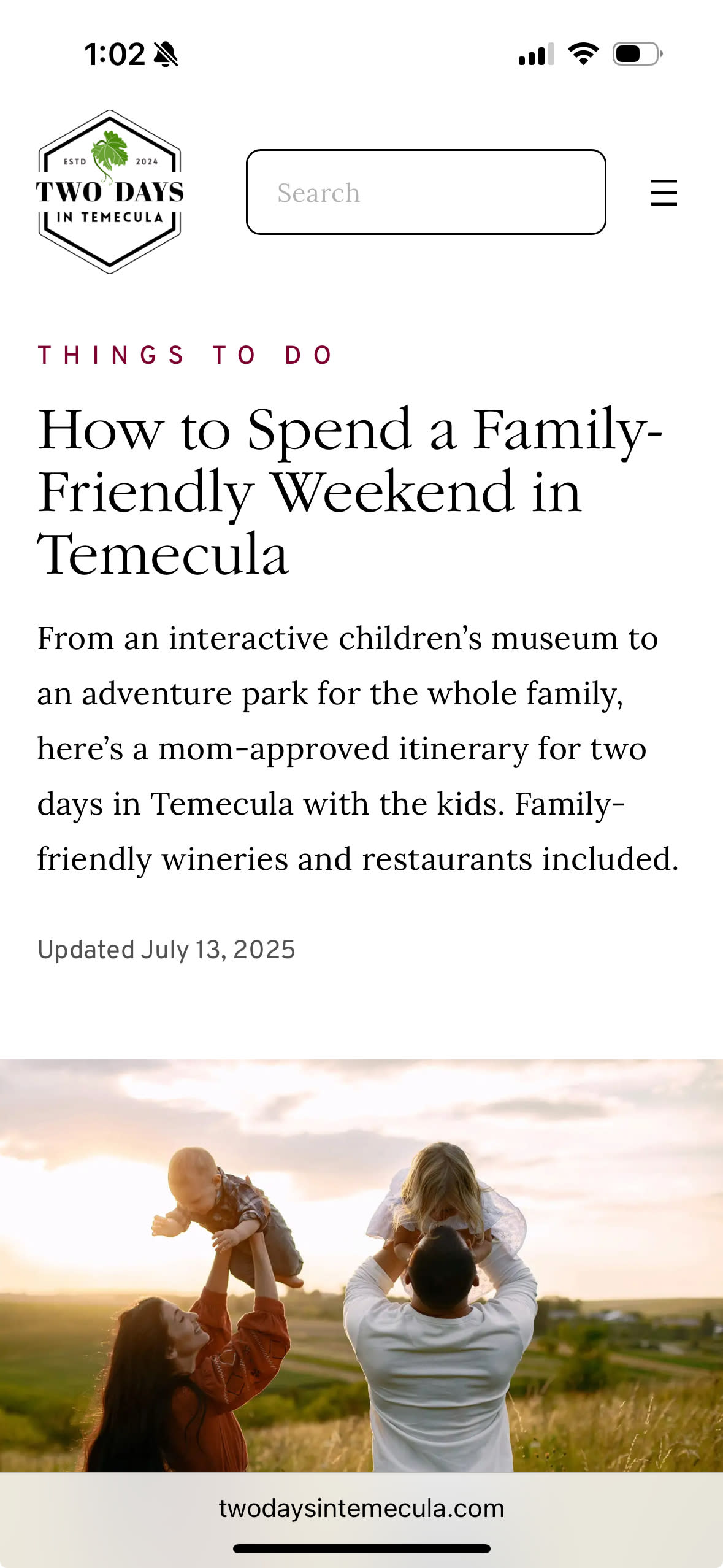Tap the Two Days in Temecula logo
This screenshot has height=1568, width=723.
pos(110,192)
